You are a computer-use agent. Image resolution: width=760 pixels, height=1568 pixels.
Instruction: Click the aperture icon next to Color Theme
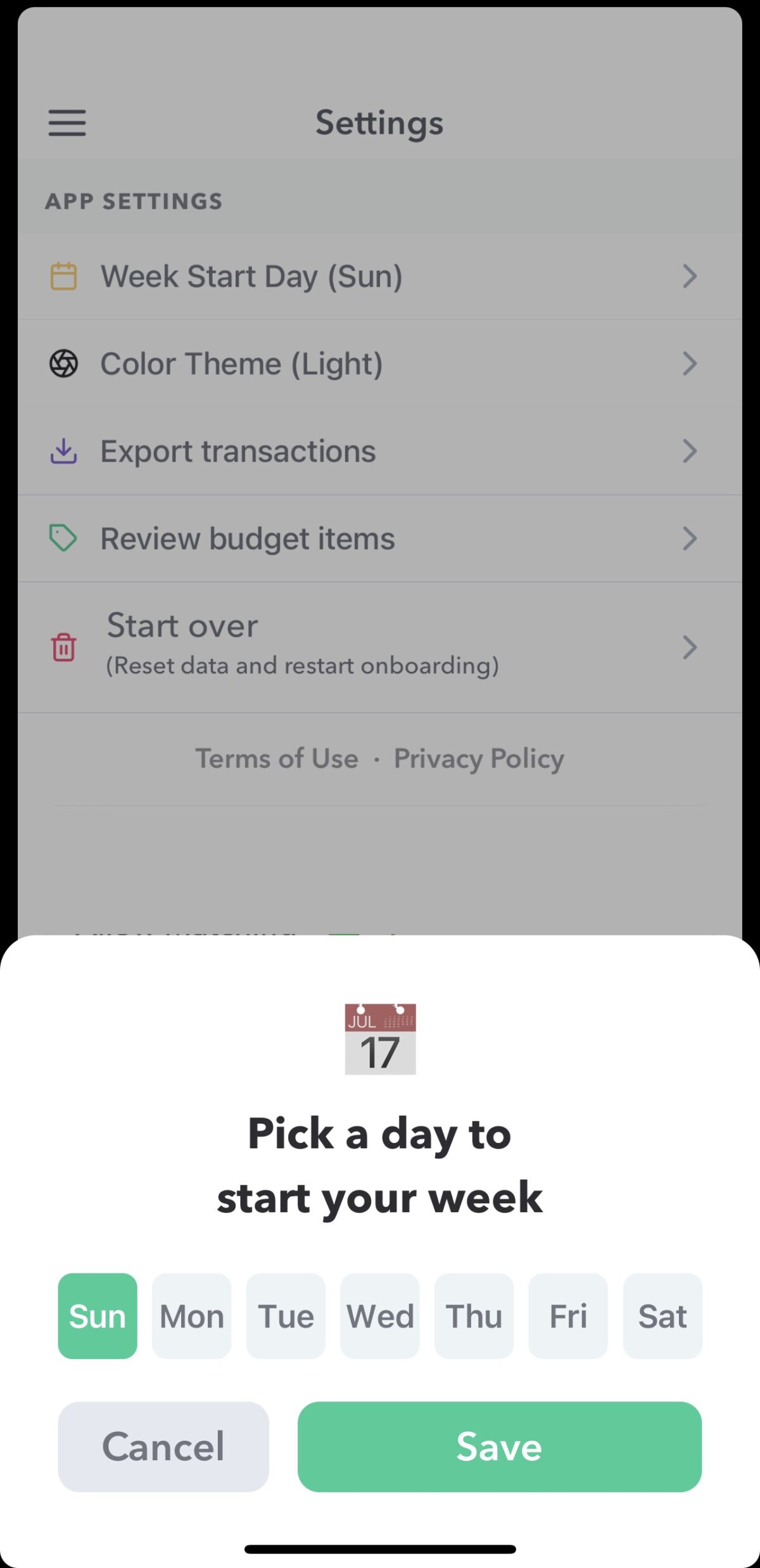[62, 363]
